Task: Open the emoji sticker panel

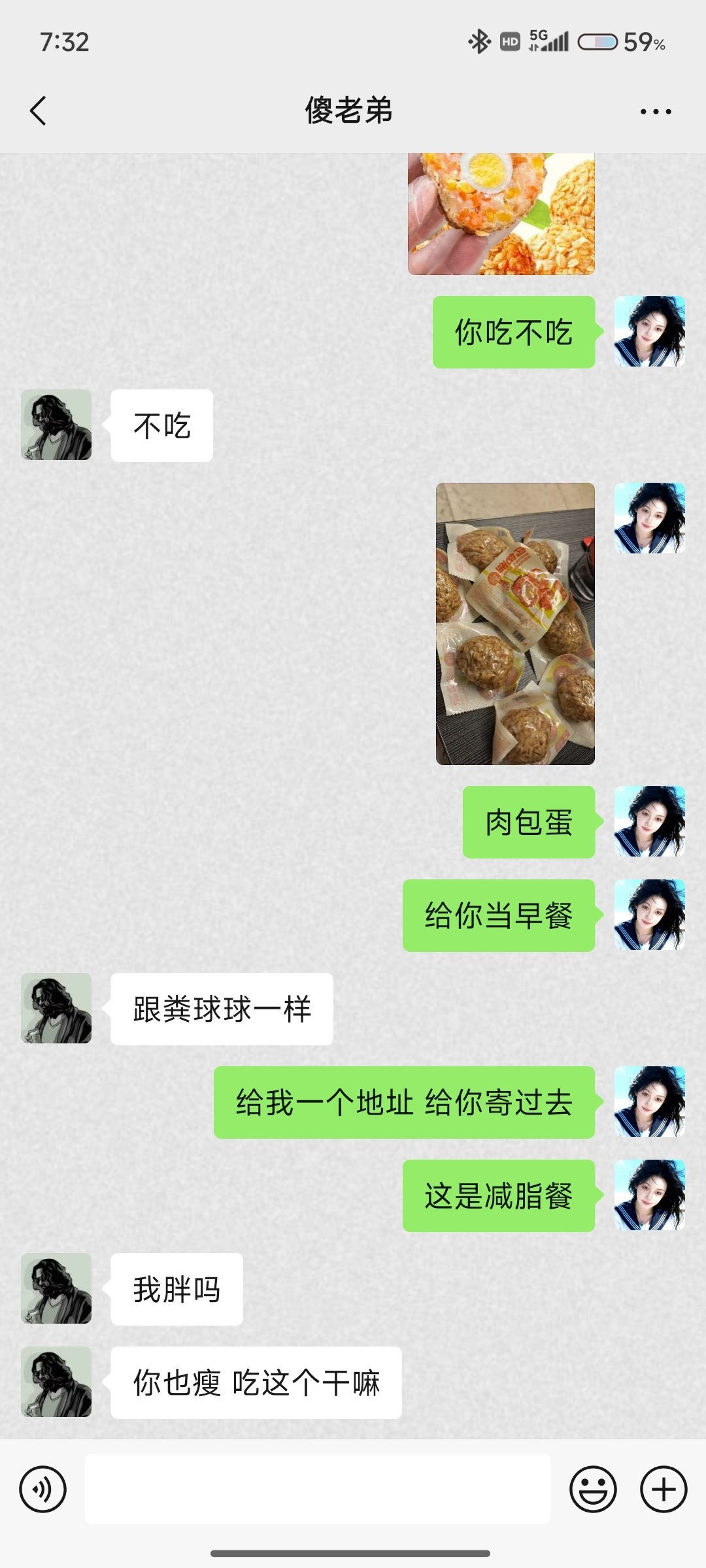Action: 593,1490
